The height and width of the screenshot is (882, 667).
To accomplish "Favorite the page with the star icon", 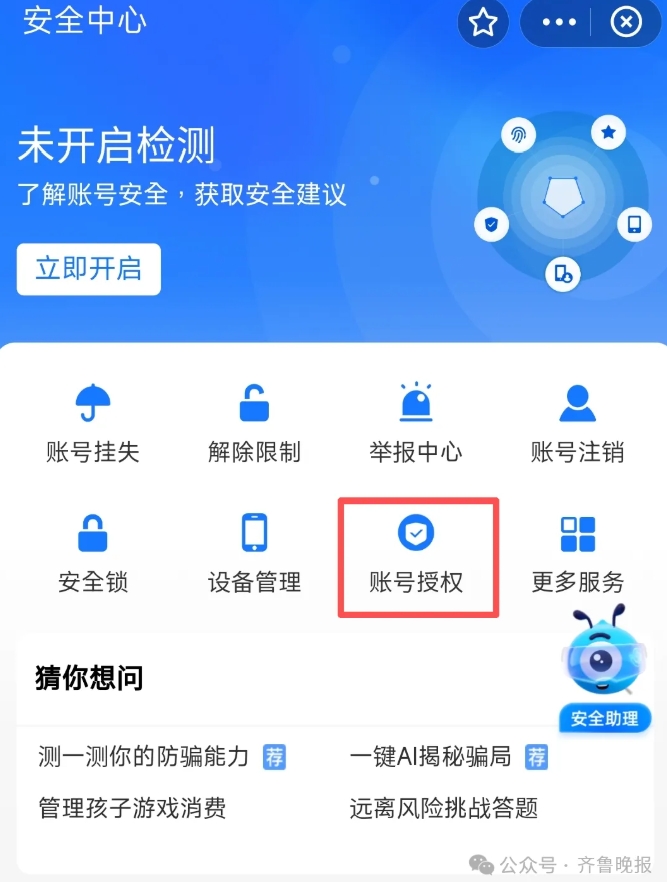I will coord(483,22).
